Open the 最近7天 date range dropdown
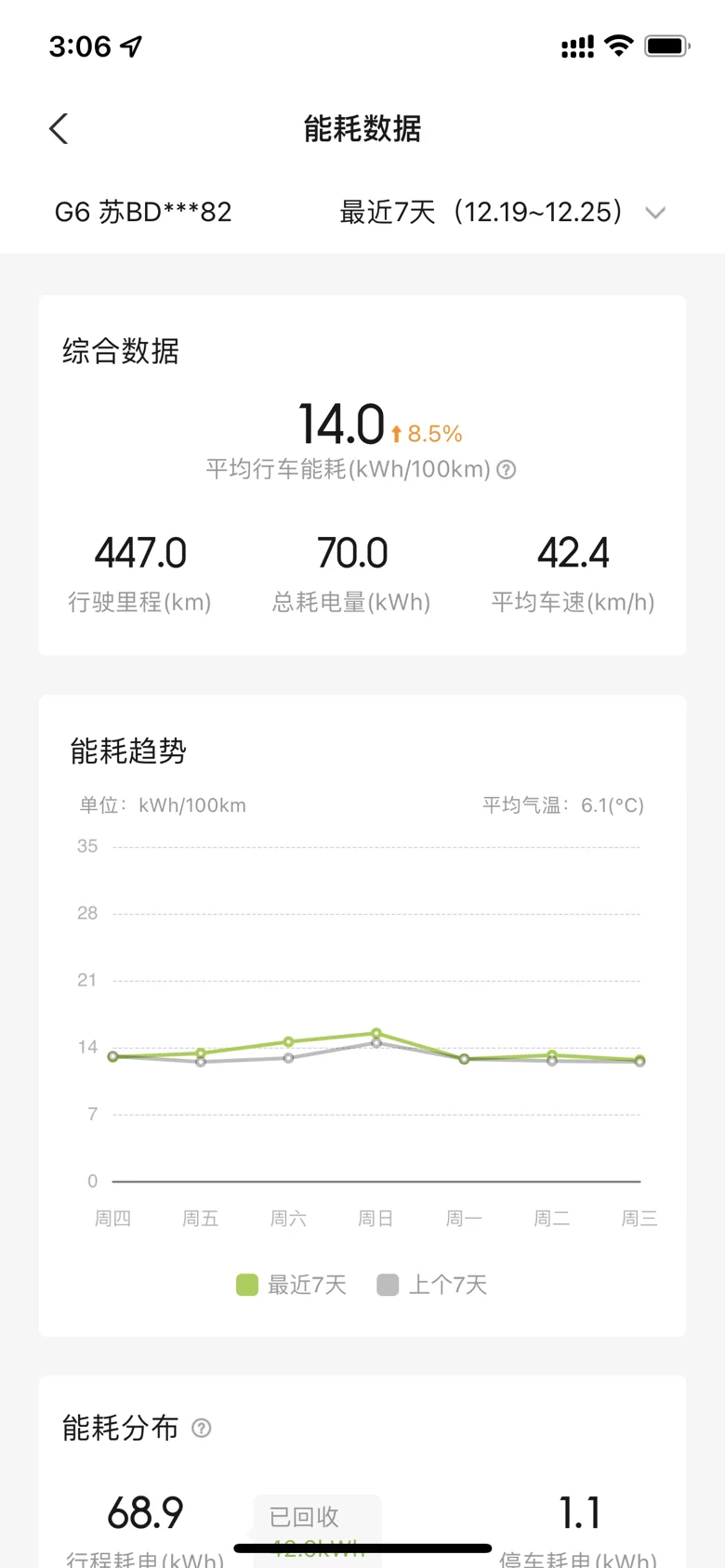Screen dimensions: 725x1568 tap(502, 213)
